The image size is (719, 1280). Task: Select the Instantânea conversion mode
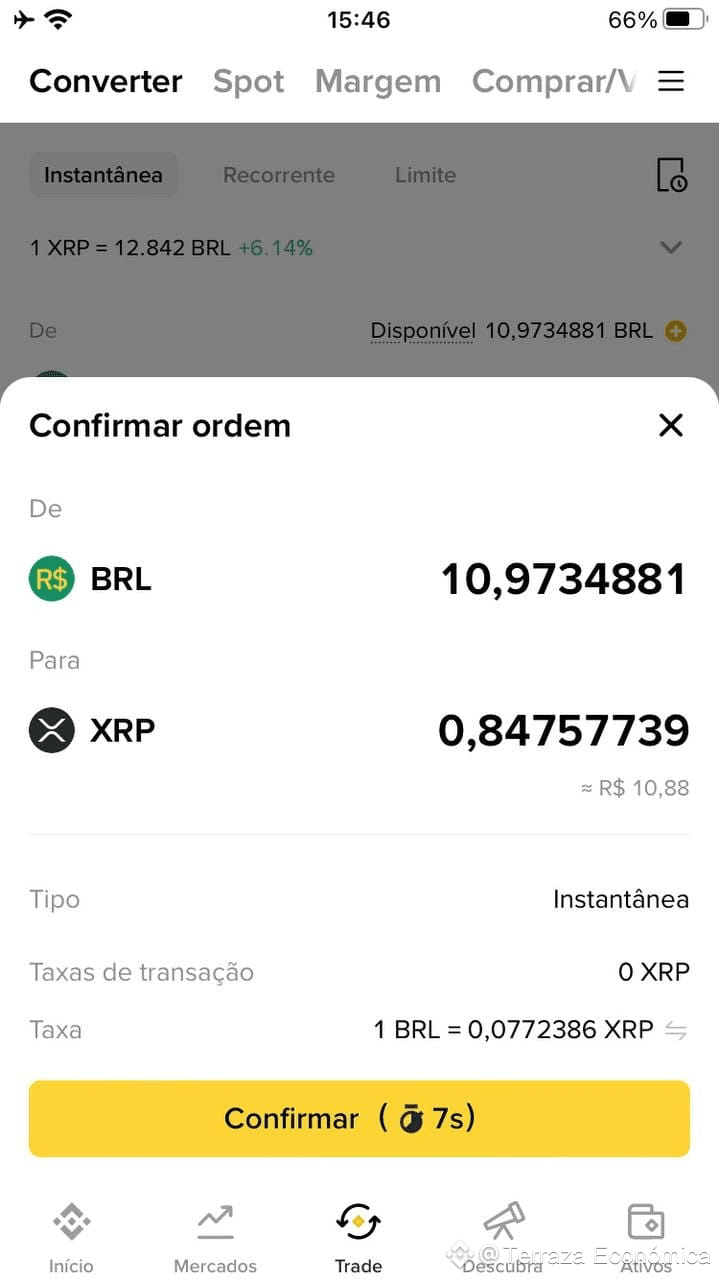click(103, 175)
